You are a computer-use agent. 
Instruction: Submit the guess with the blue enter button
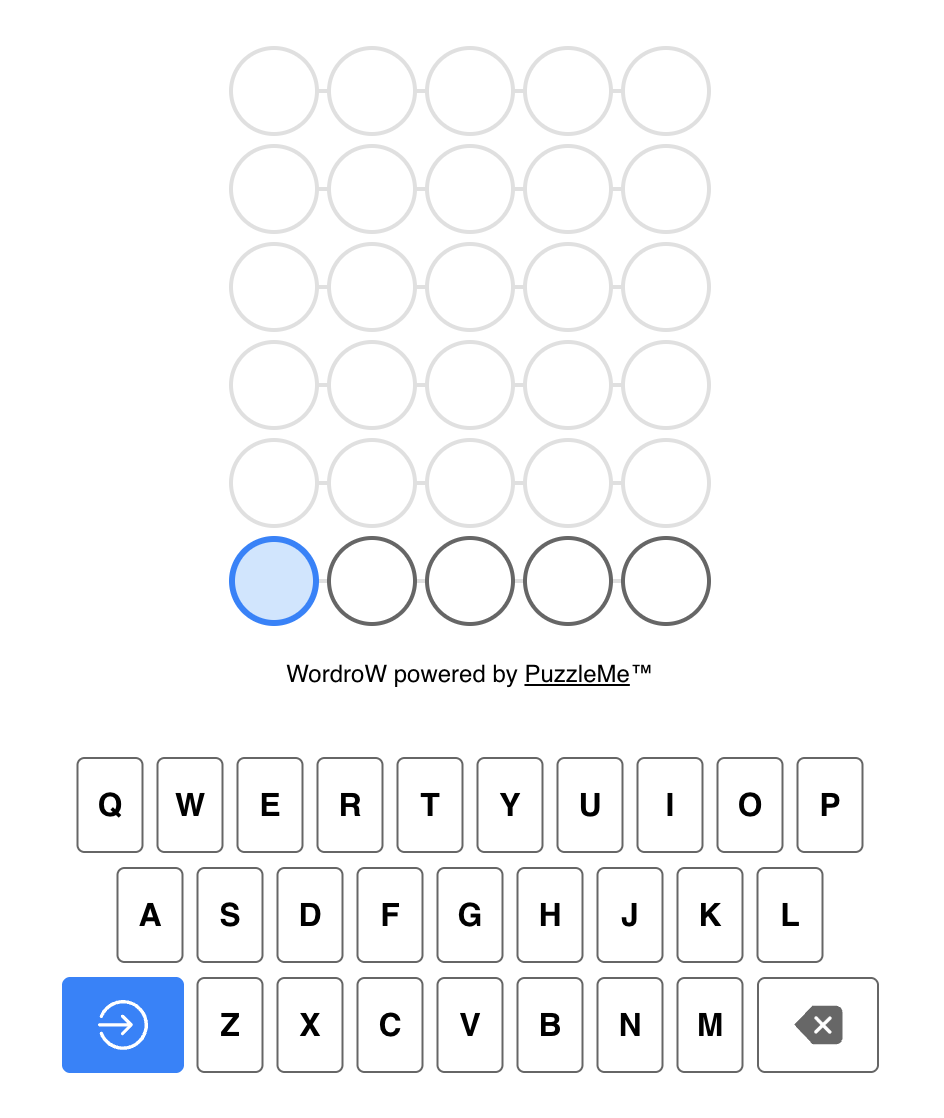click(123, 1025)
